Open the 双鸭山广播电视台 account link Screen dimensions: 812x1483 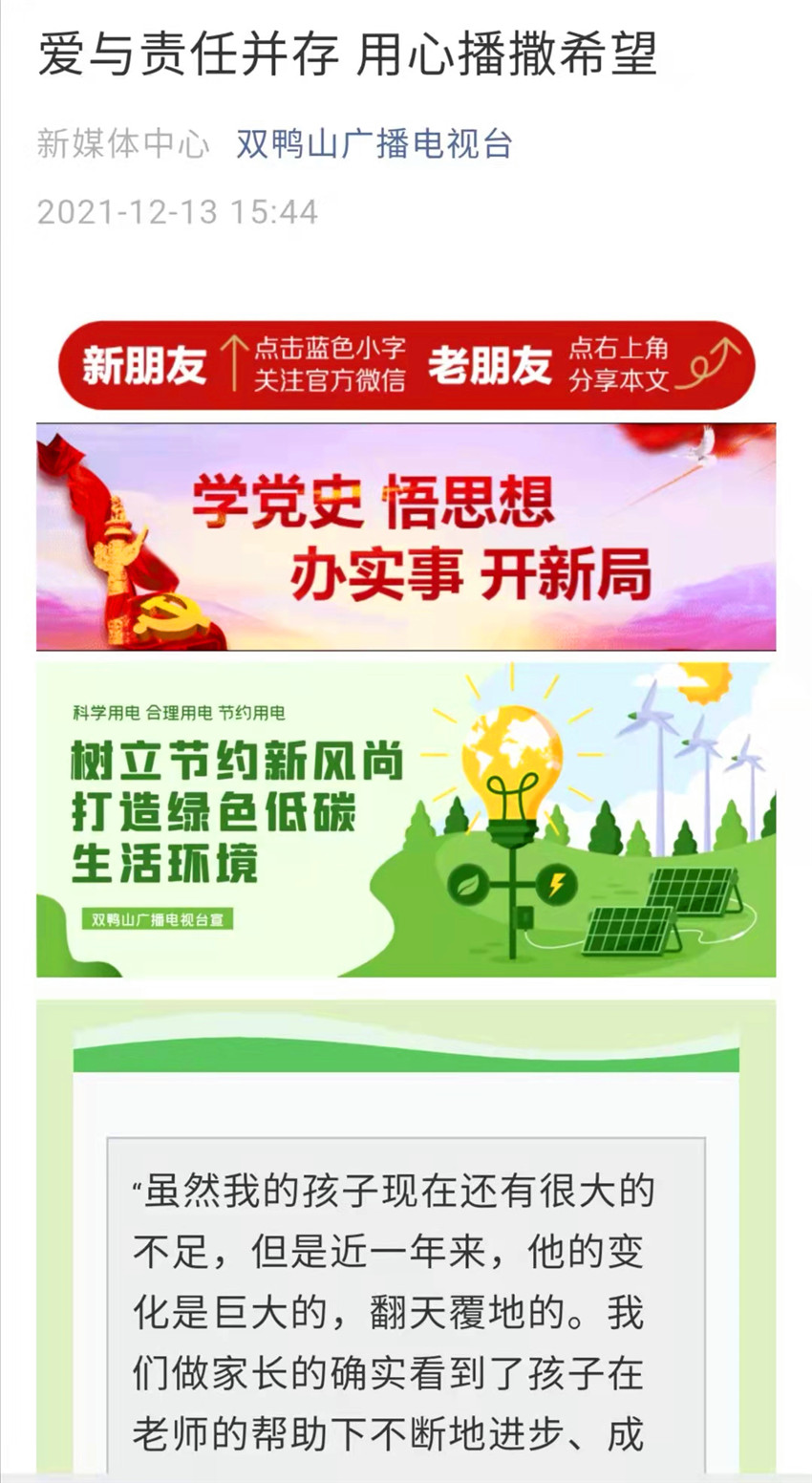coord(374,143)
